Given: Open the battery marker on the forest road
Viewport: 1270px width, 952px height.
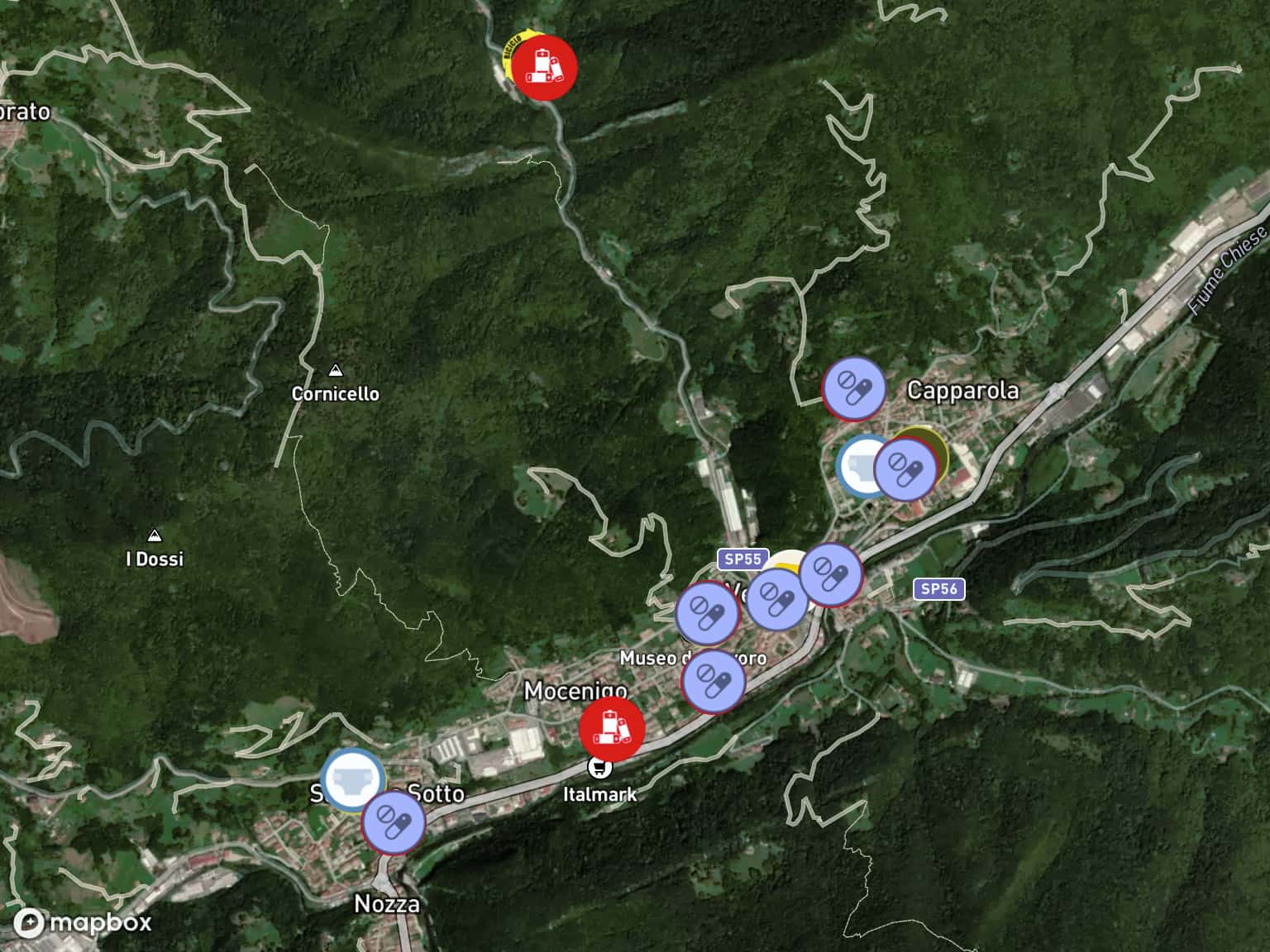Looking at the screenshot, I should [x=544, y=67].
